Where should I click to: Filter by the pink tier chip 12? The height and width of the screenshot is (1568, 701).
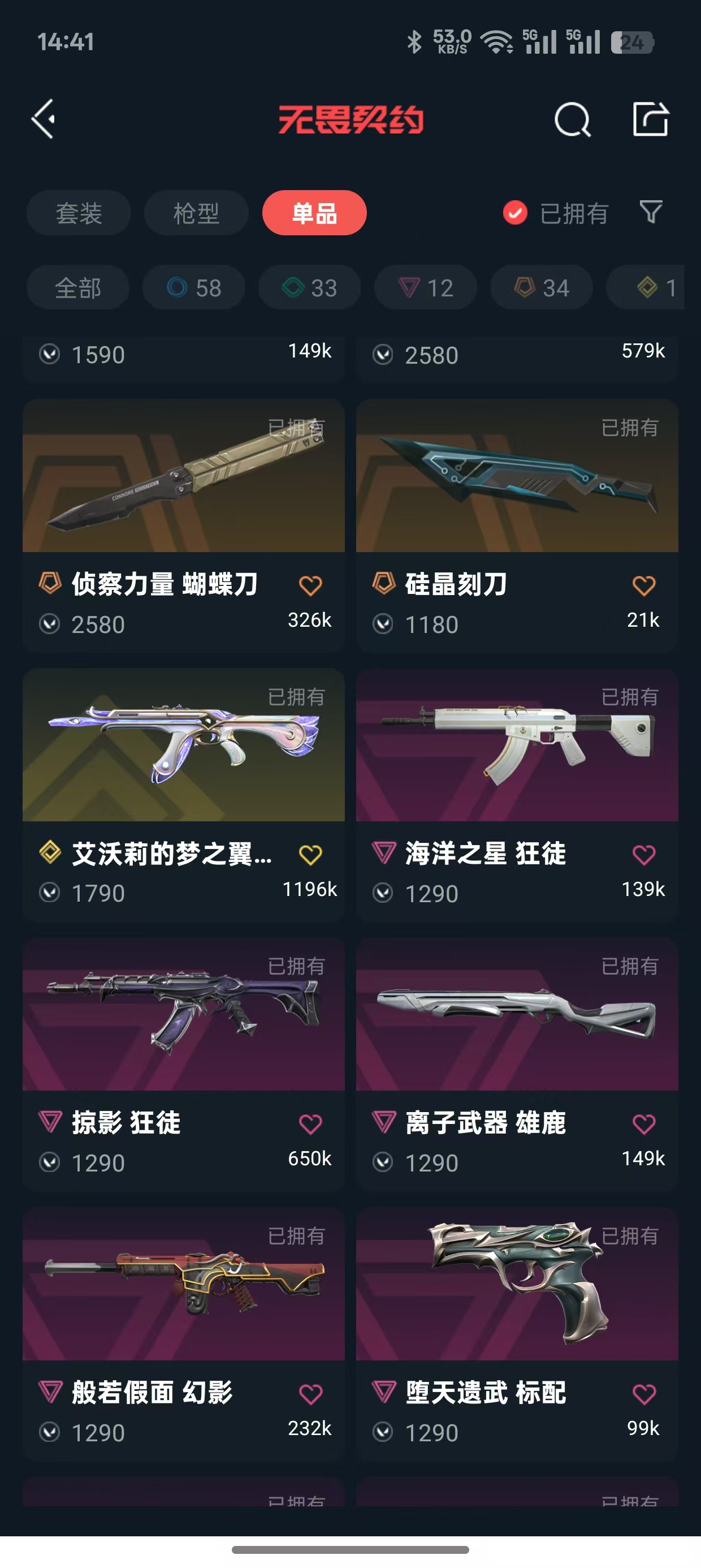[425, 287]
